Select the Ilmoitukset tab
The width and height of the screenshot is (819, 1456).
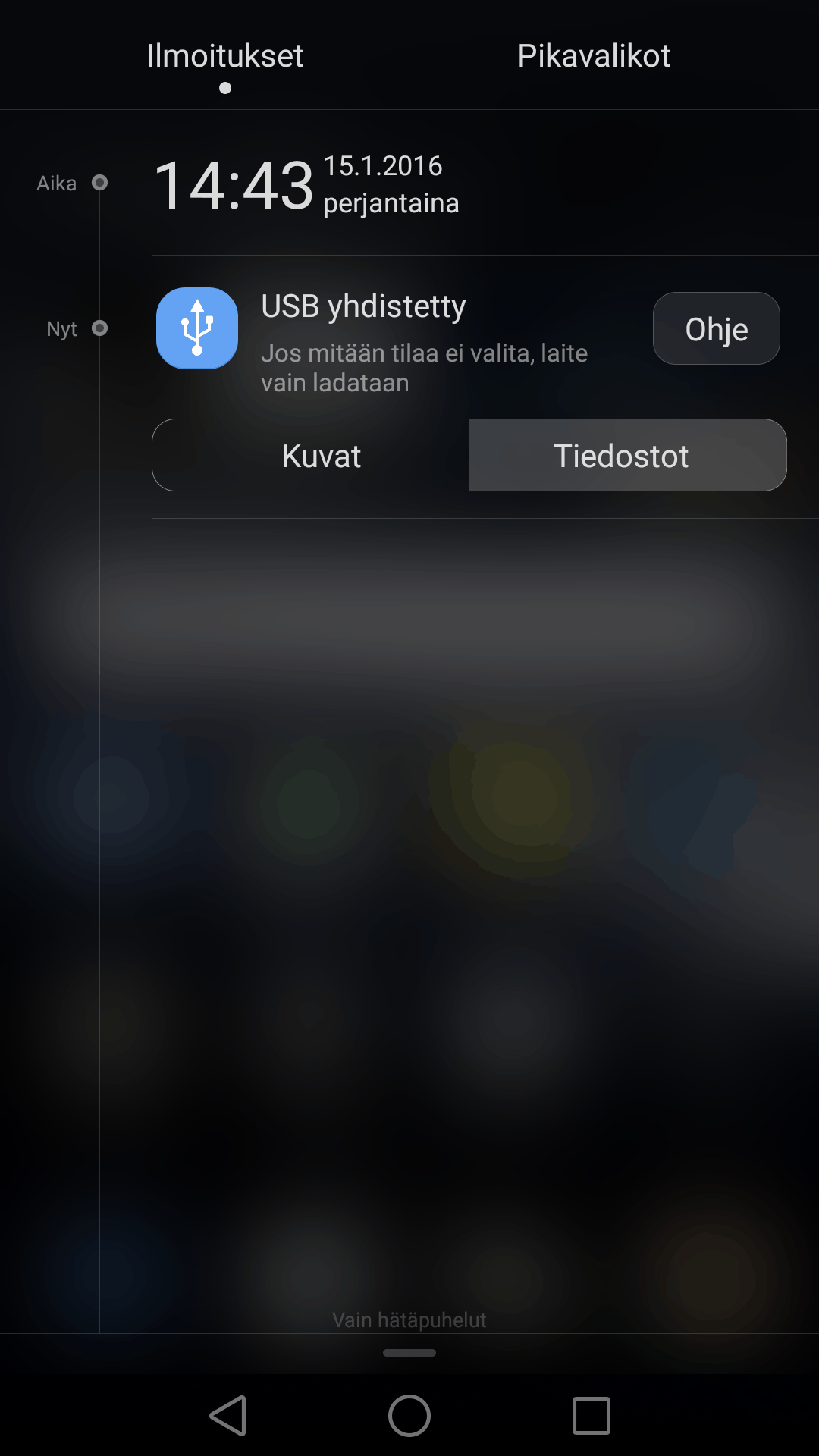[225, 56]
